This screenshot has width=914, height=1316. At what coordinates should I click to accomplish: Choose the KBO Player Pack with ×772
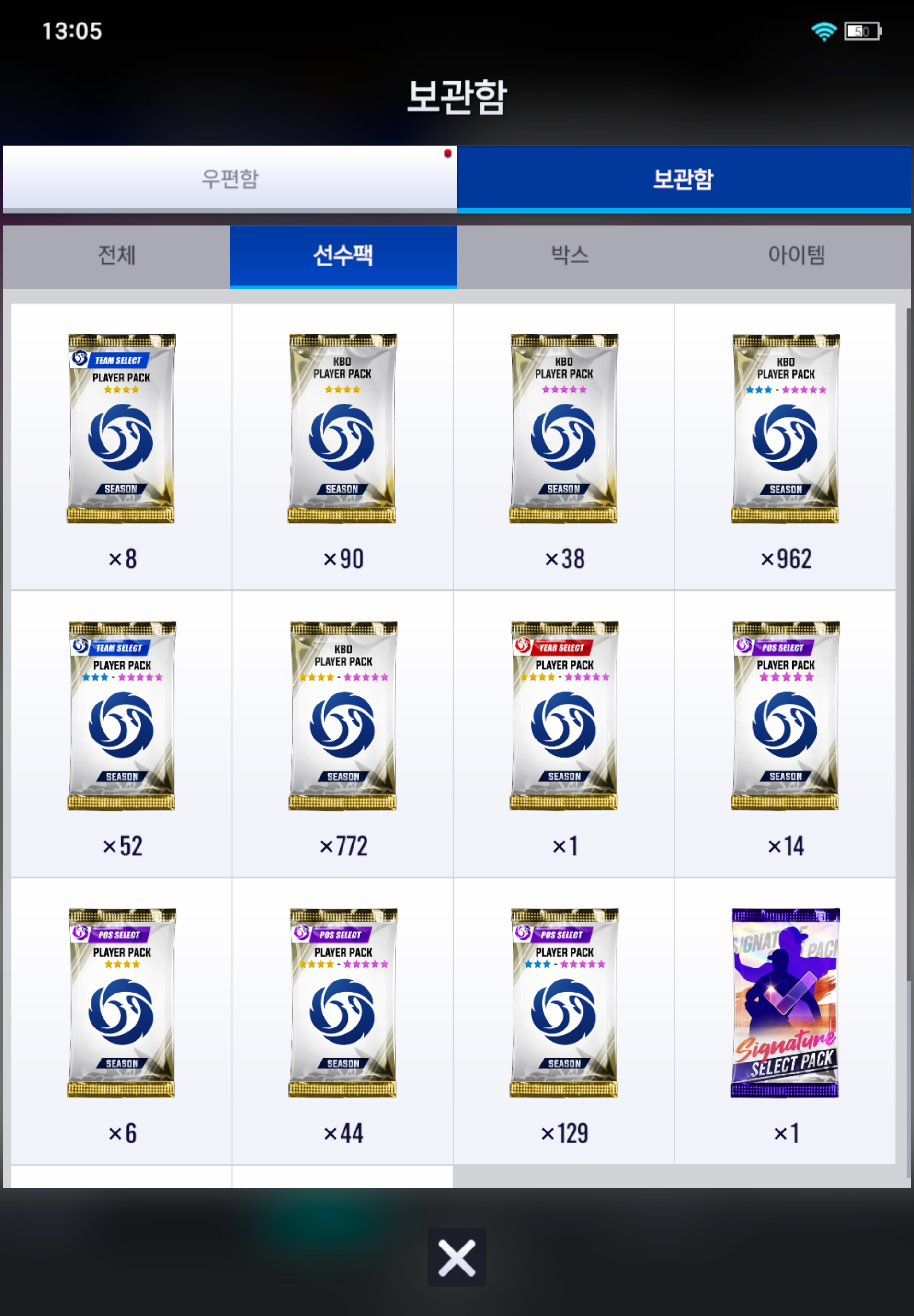pos(343,716)
